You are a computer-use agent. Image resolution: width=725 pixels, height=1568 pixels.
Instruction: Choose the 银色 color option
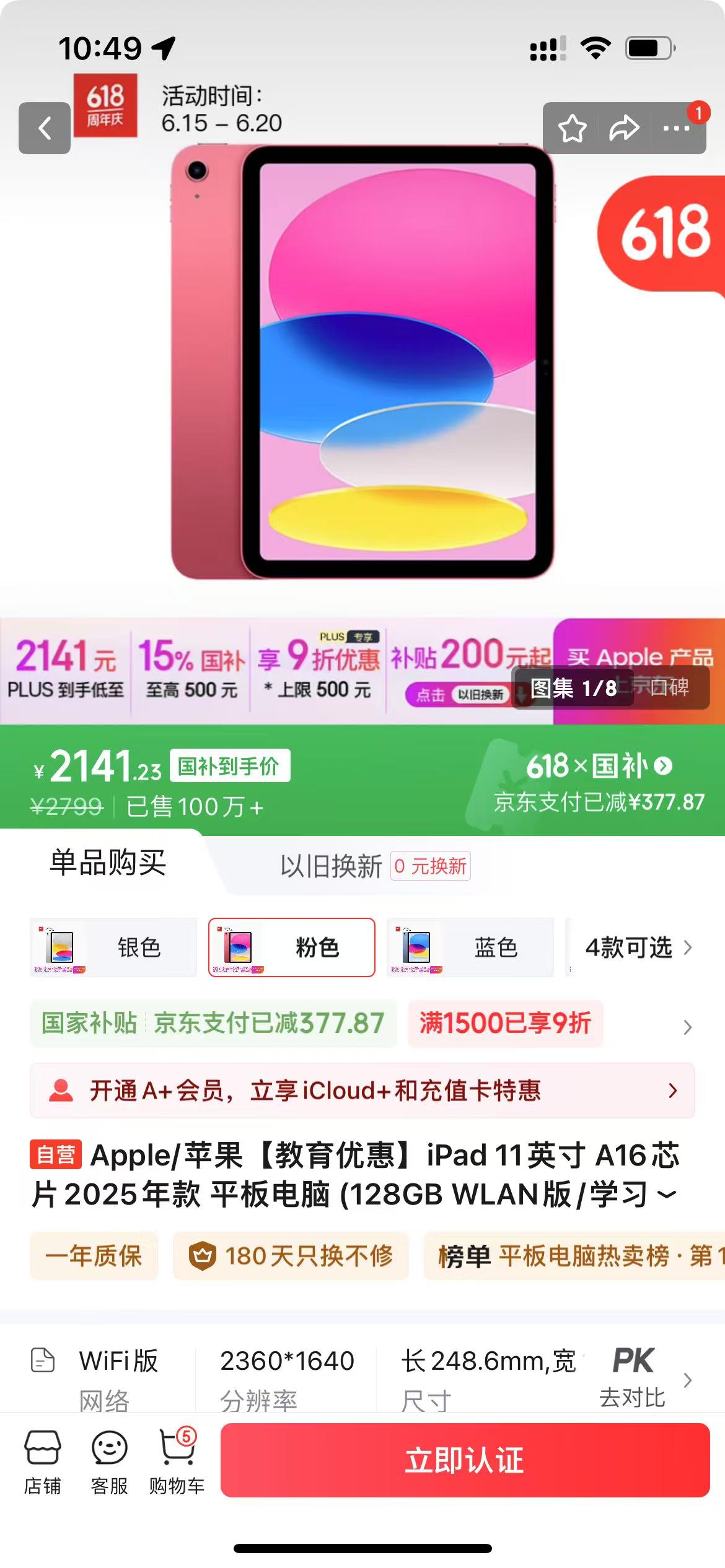[x=113, y=947]
